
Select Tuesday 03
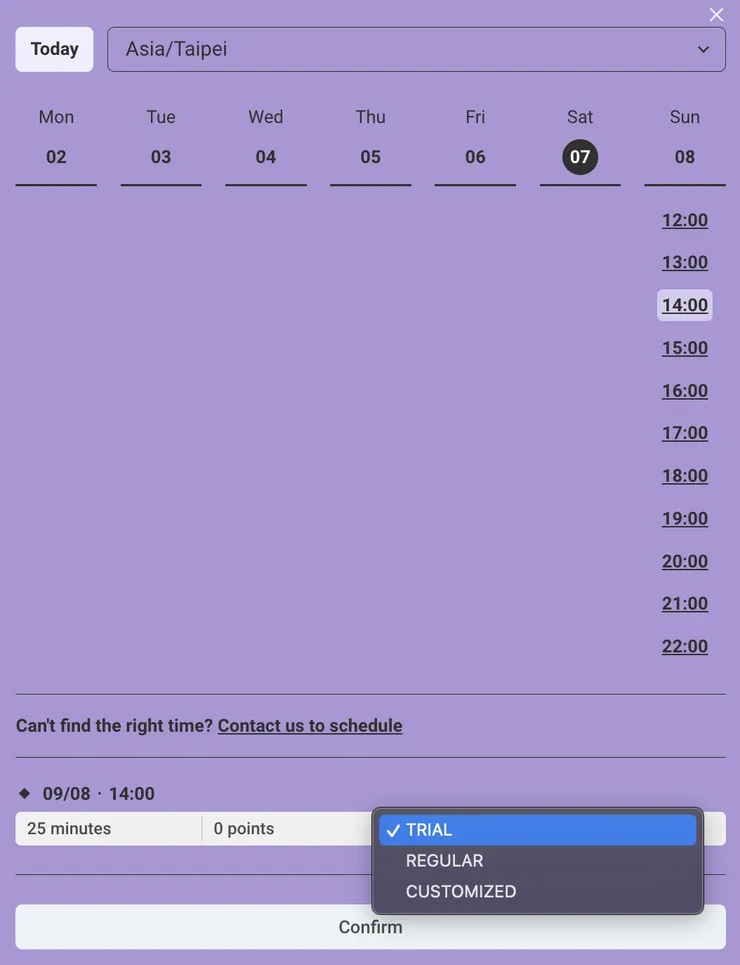click(161, 157)
